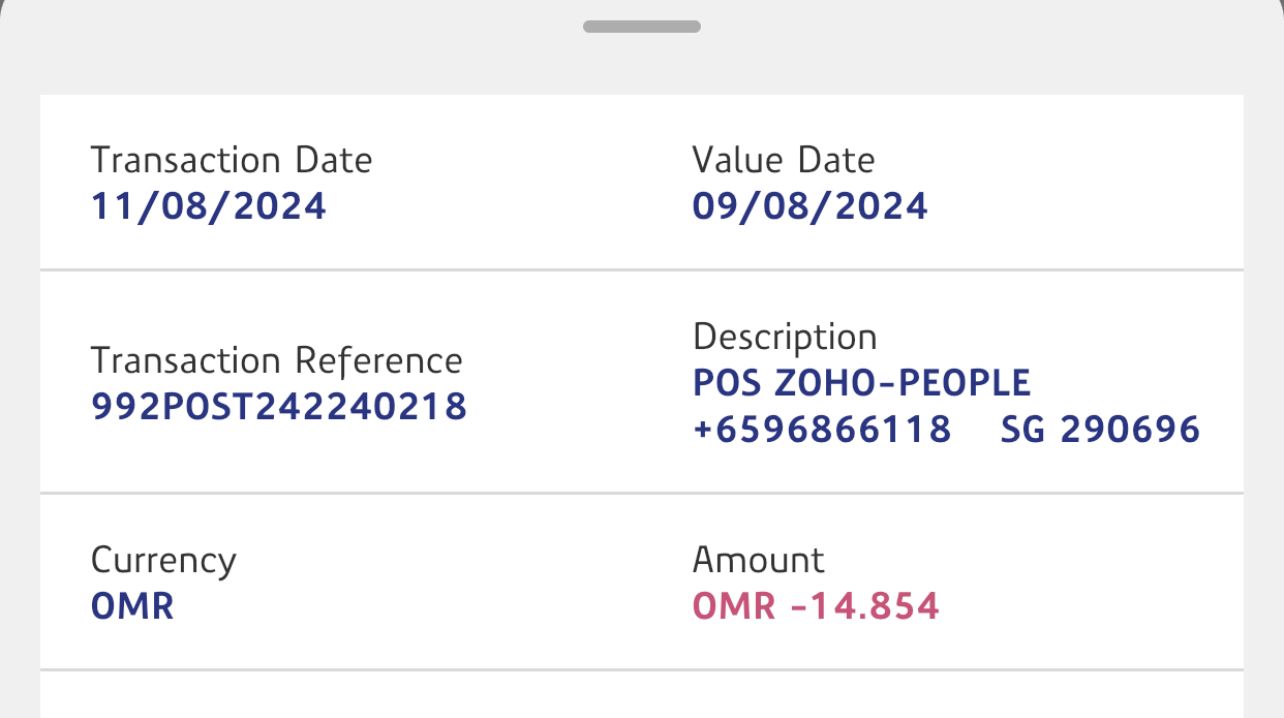Tap the bottom sheet drag handle
Screen dimensions: 1284x718
pos(641,27)
